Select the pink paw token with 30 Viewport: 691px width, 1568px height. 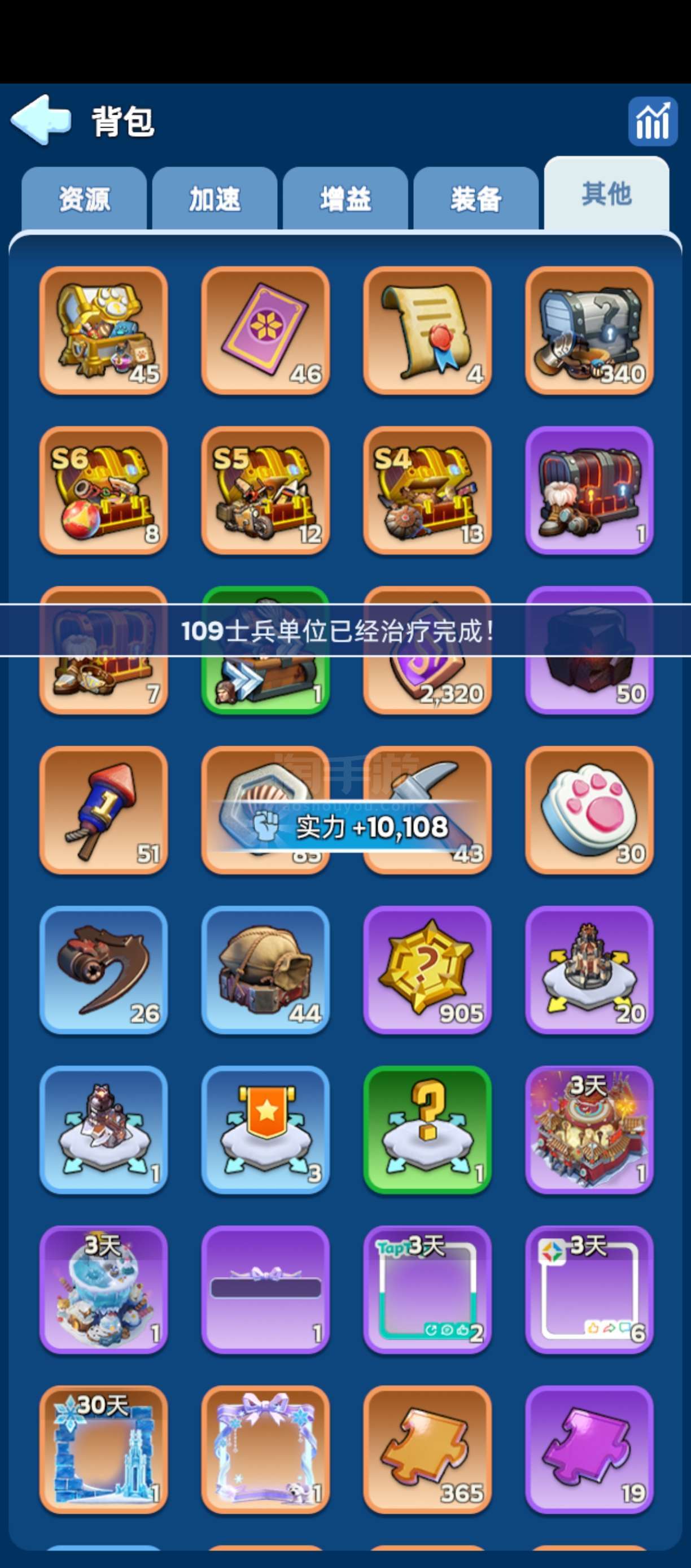589,809
